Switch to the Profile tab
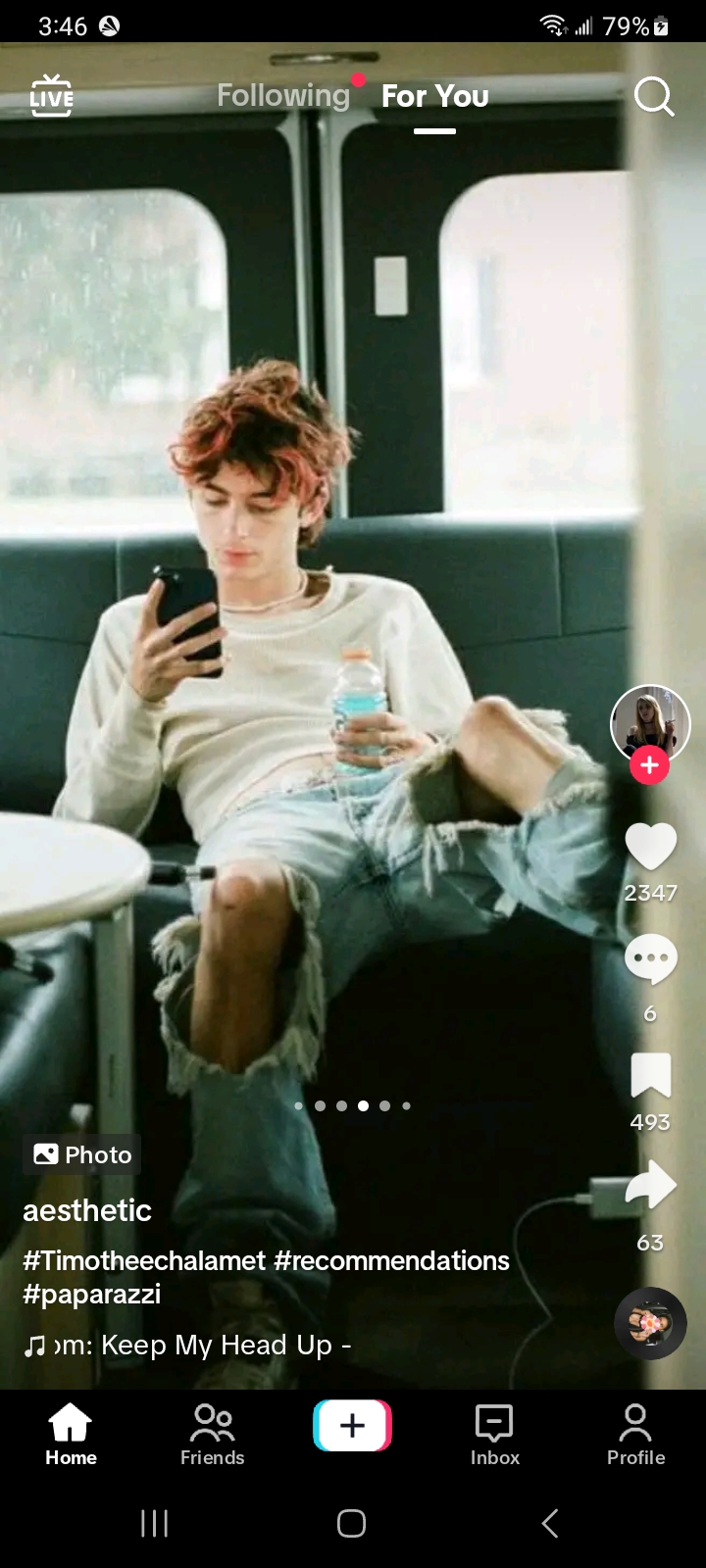The image size is (706, 1568). pyautogui.click(x=635, y=1434)
